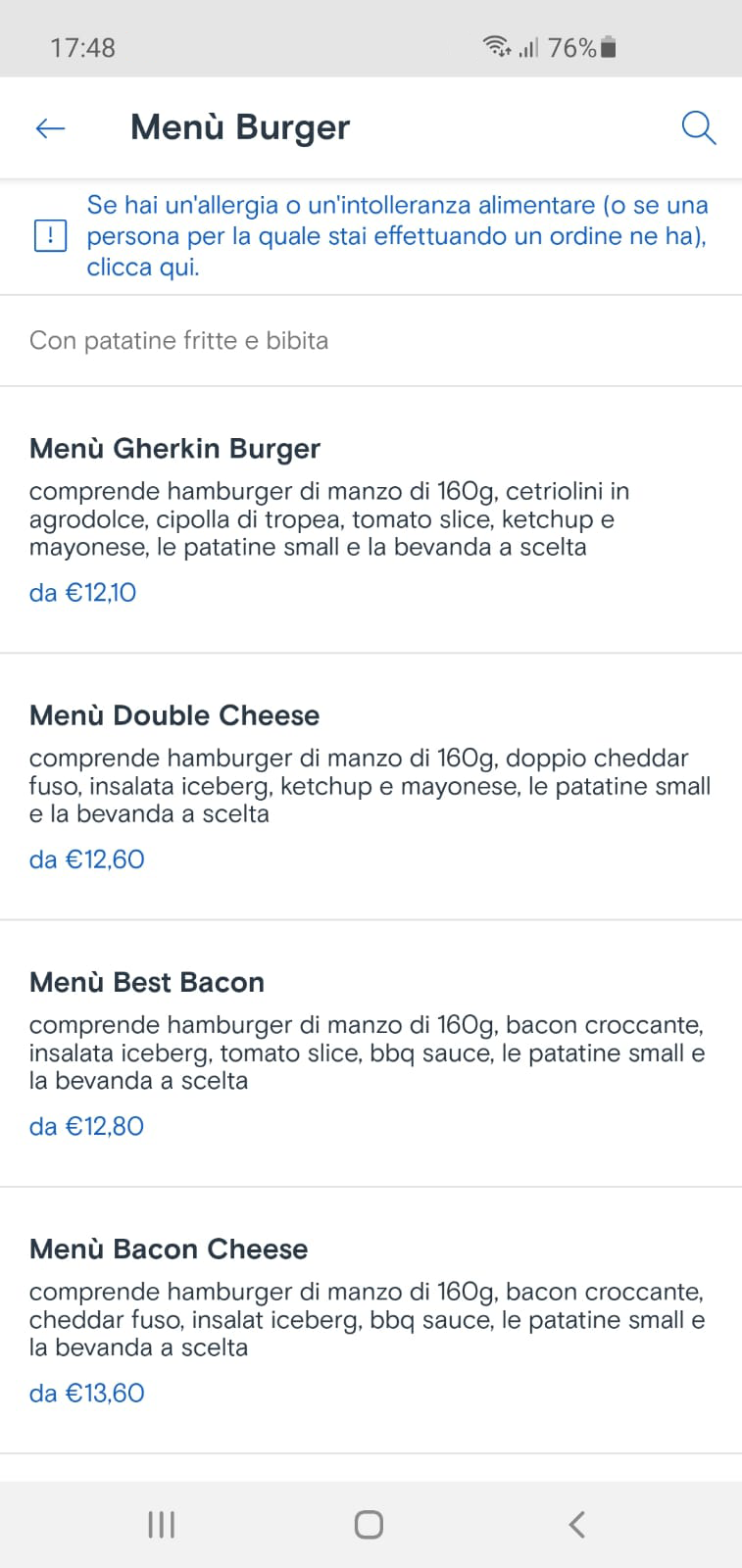Open the allergy and intolerance notice link
This screenshot has width=742, height=1568.
(x=396, y=236)
